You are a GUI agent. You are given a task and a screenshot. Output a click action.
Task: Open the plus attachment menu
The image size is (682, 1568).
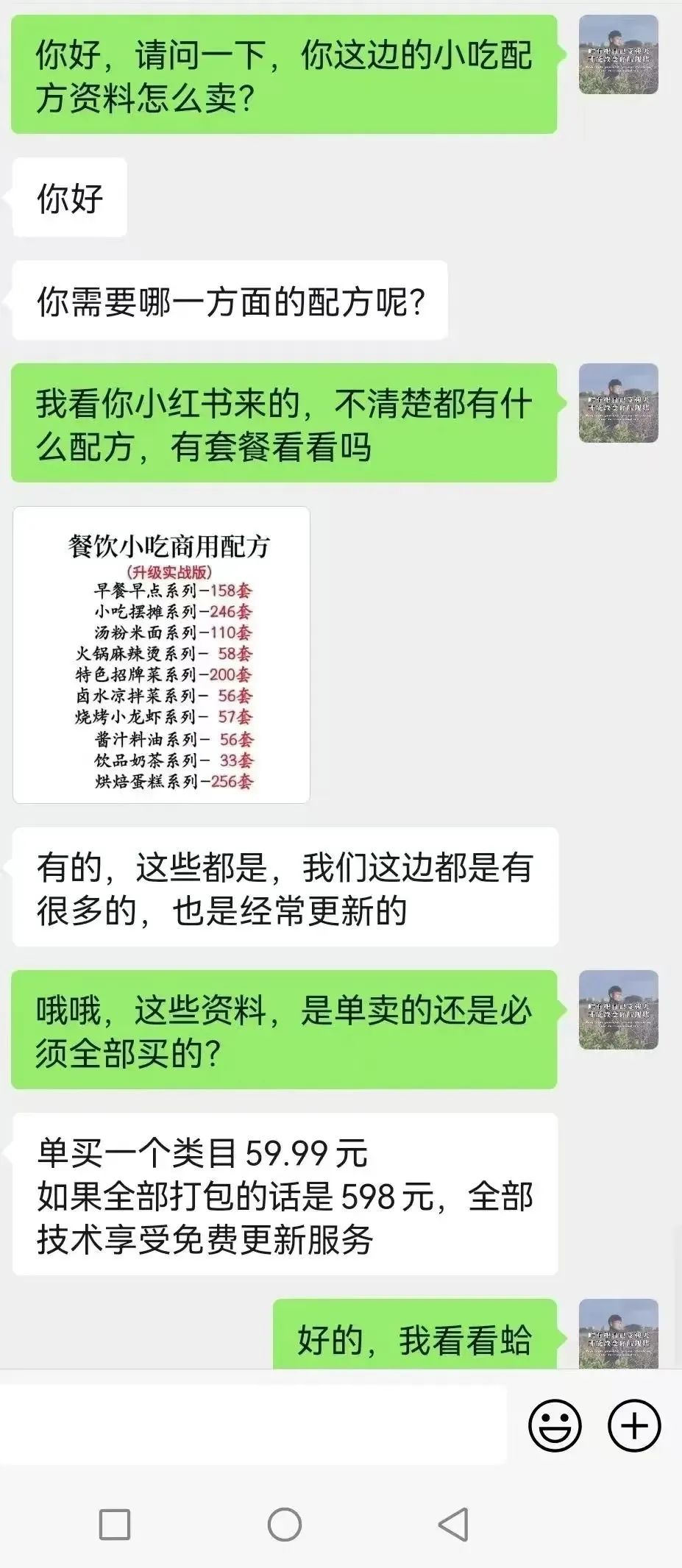(x=634, y=1425)
